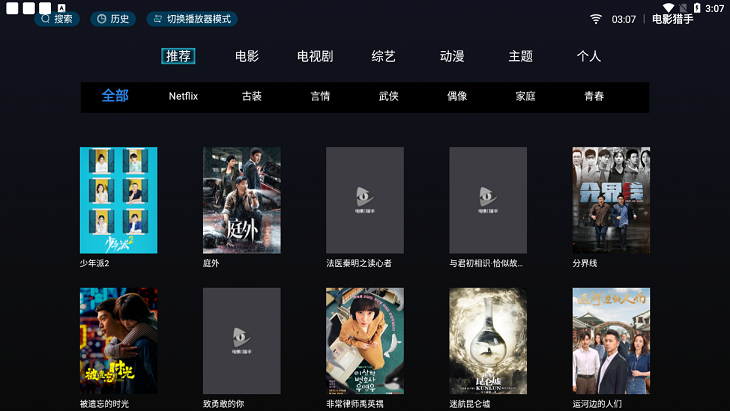Open the 搜索 search button
The width and height of the screenshot is (730, 411).
point(57,19)
